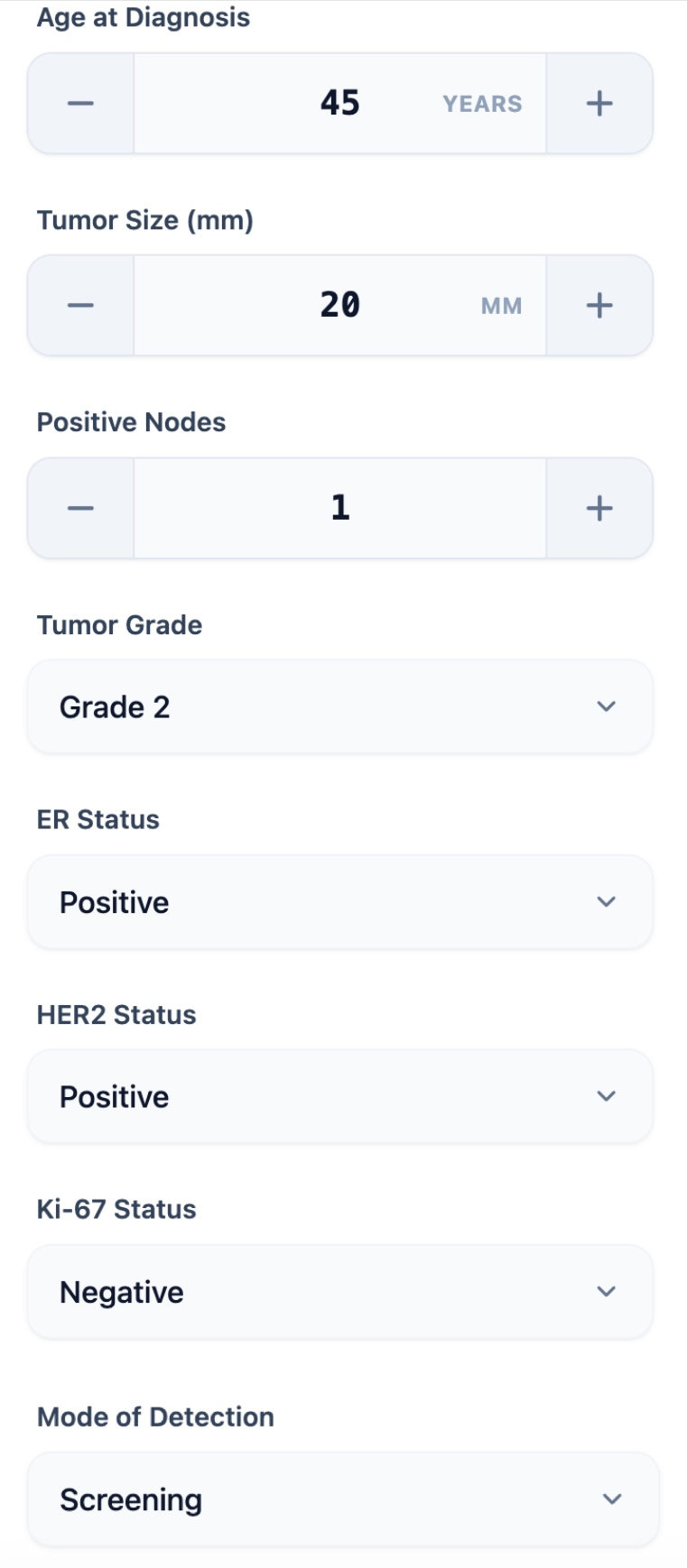Click the Positive value under ER Status
Viewport: 687px width, 1568px height.
[114, 901]
